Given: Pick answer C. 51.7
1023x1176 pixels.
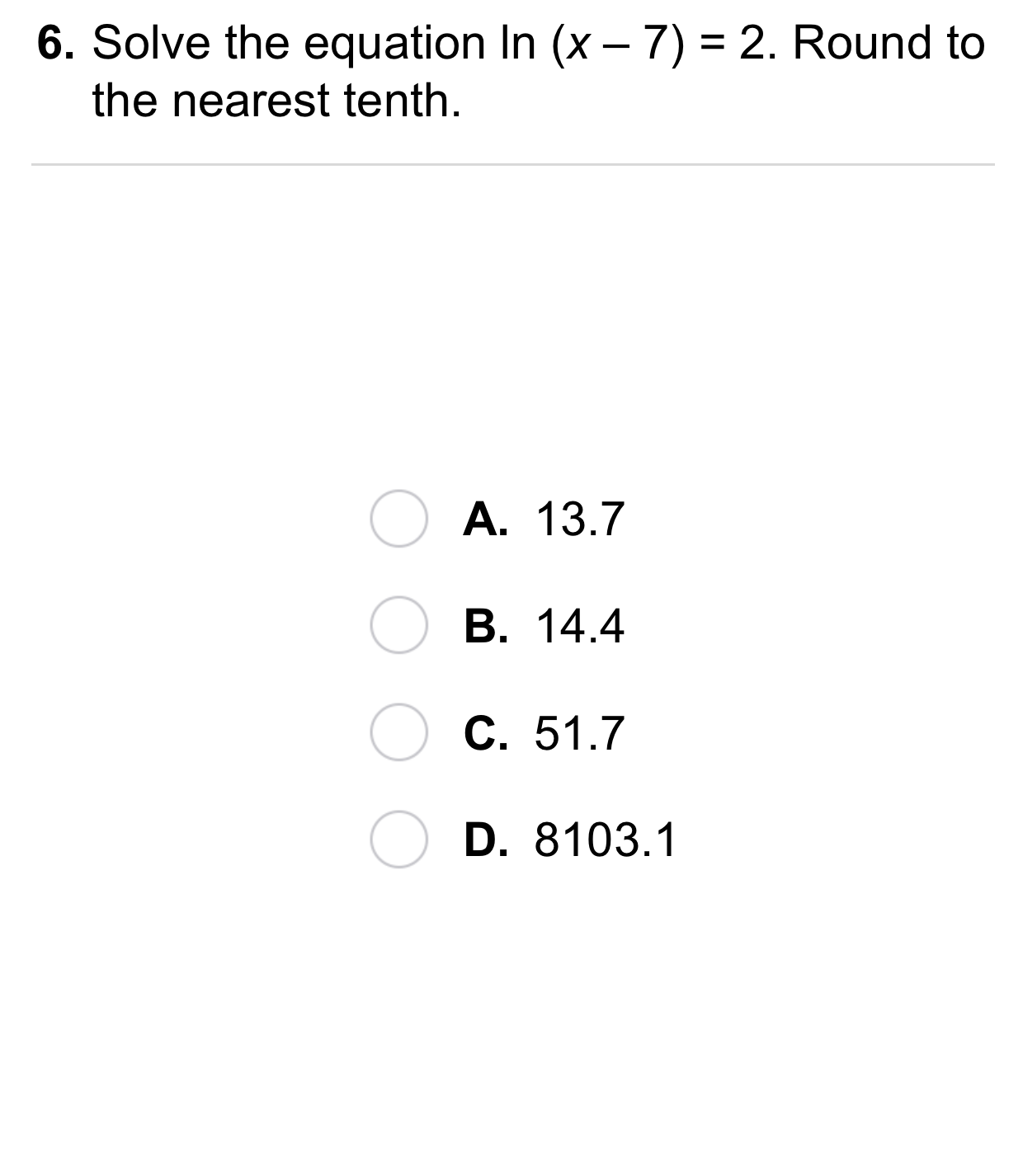Looking at the screenshot, I should (x=398, y=732).
